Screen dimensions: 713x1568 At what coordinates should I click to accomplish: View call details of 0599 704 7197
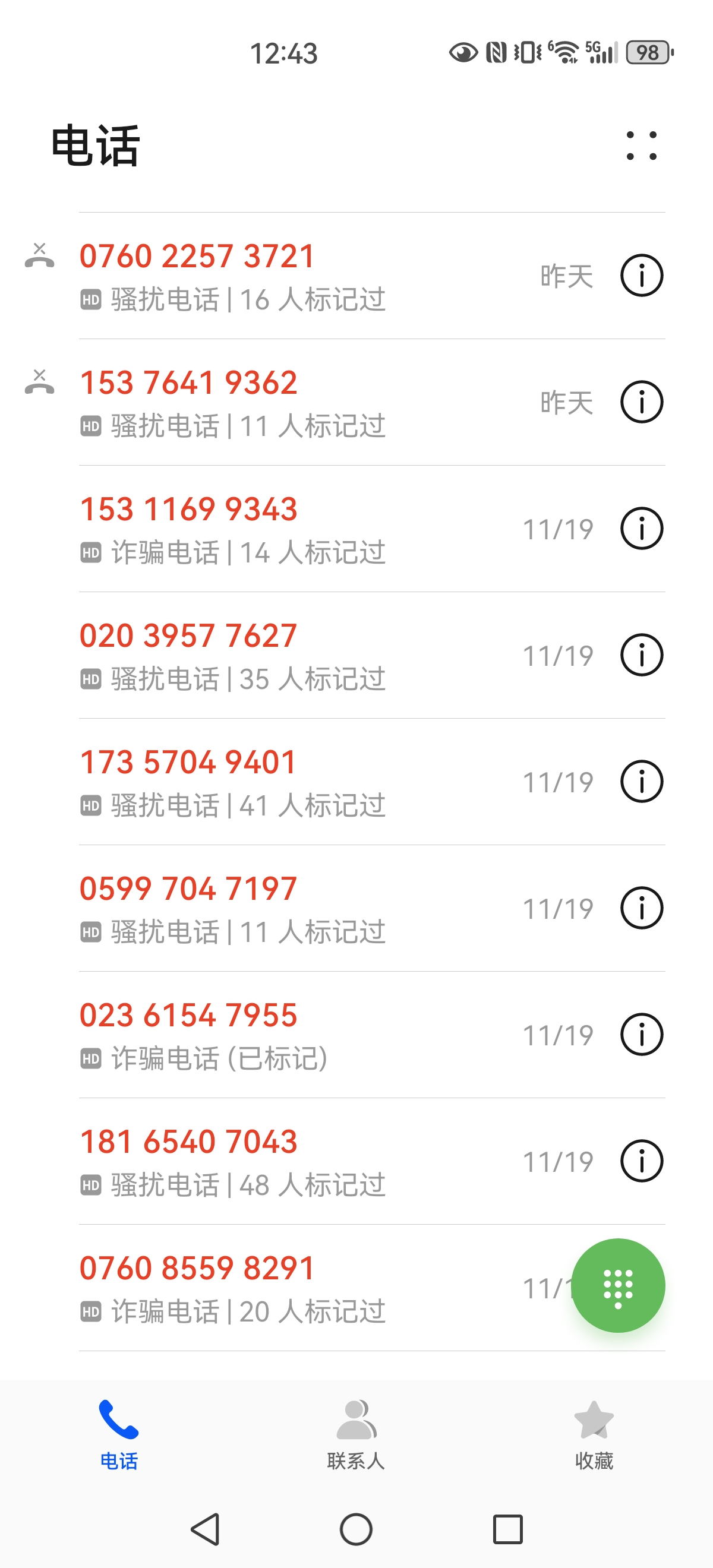click(x=645, y=908)
